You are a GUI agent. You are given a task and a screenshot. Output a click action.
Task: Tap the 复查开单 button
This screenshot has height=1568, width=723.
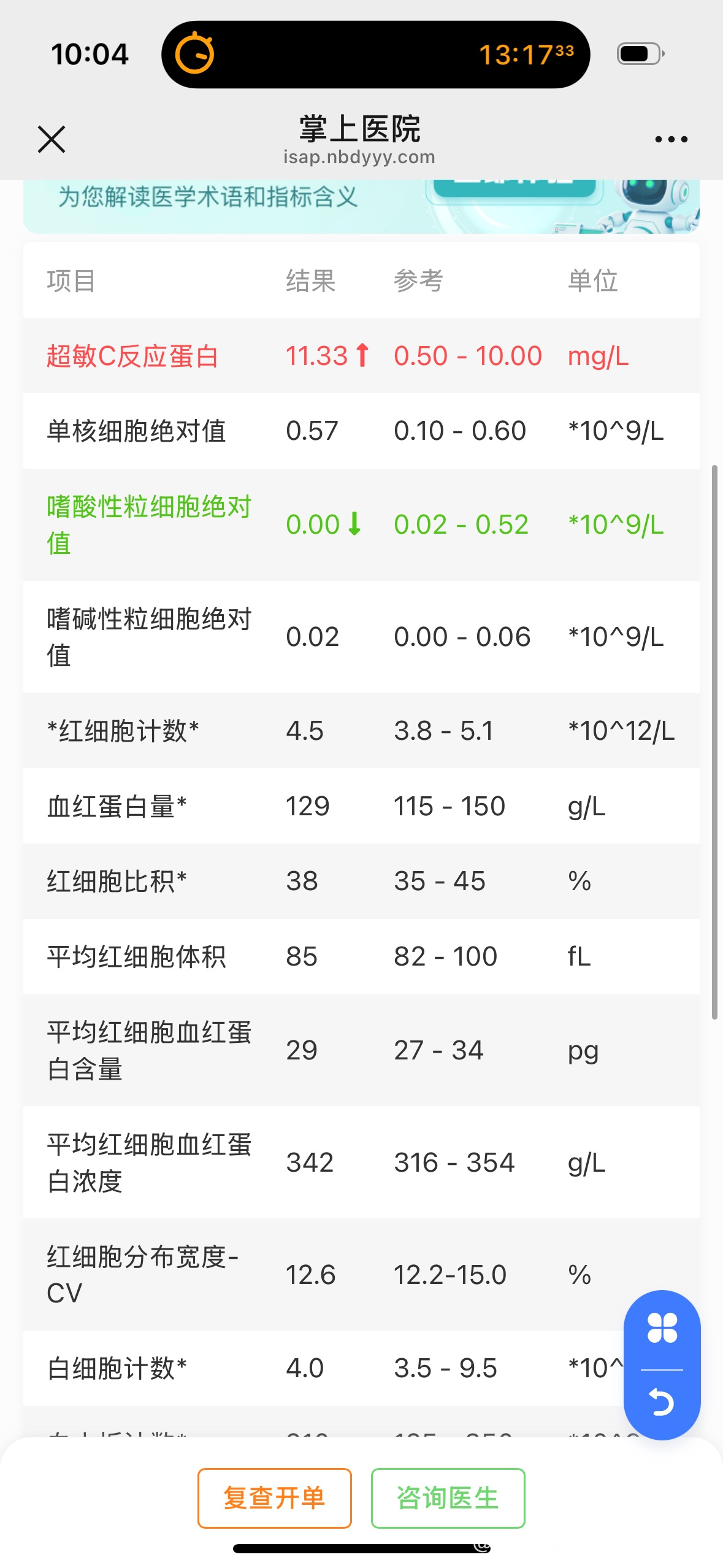coord(275,1497)
